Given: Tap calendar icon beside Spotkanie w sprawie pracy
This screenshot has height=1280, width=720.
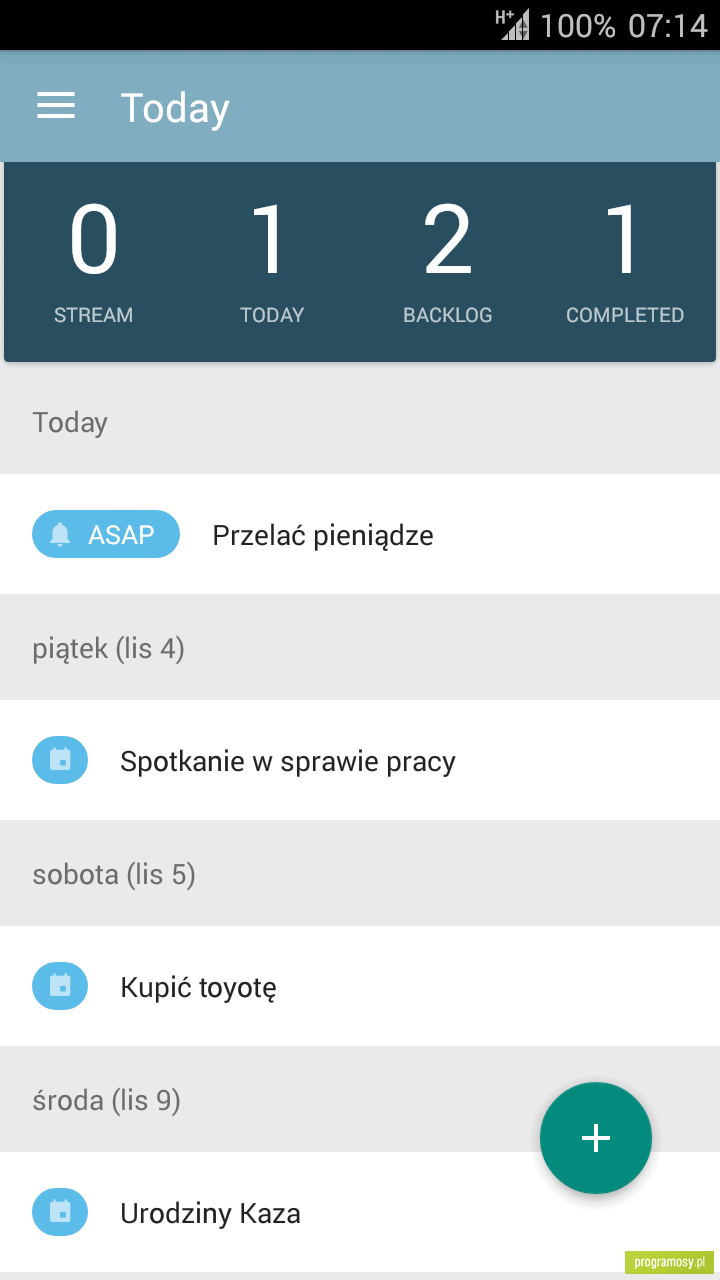Looking at the screenshot, I should pyautogui.click(x=60, y=760).
